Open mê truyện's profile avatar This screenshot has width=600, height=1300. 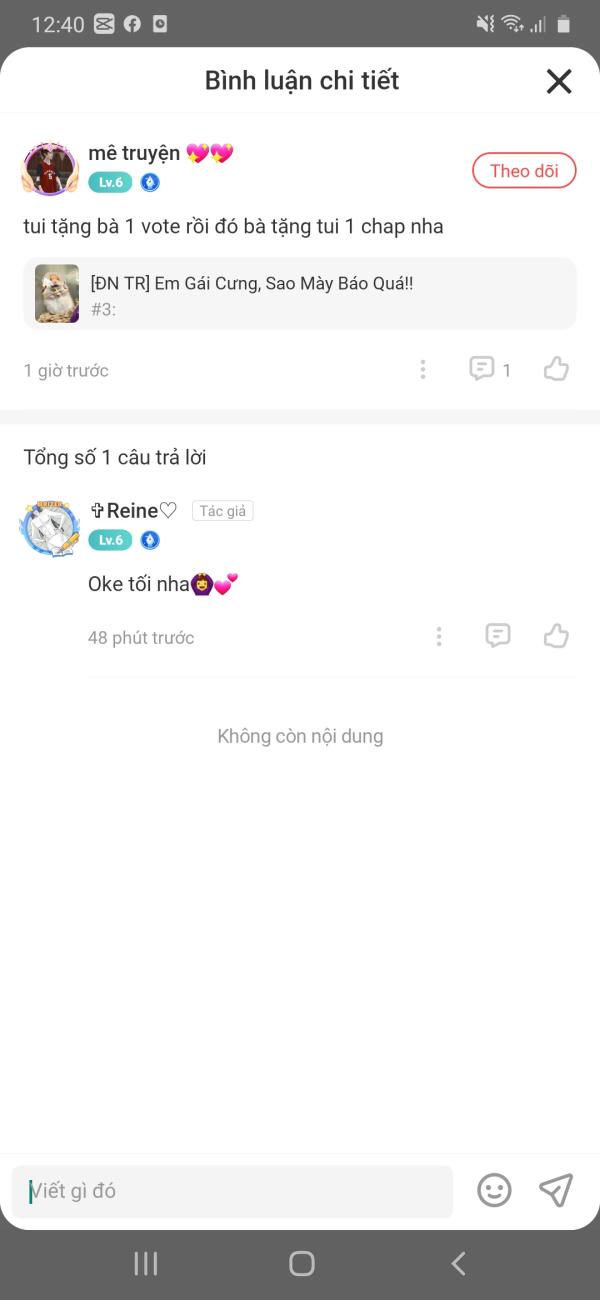click(50, 168)
